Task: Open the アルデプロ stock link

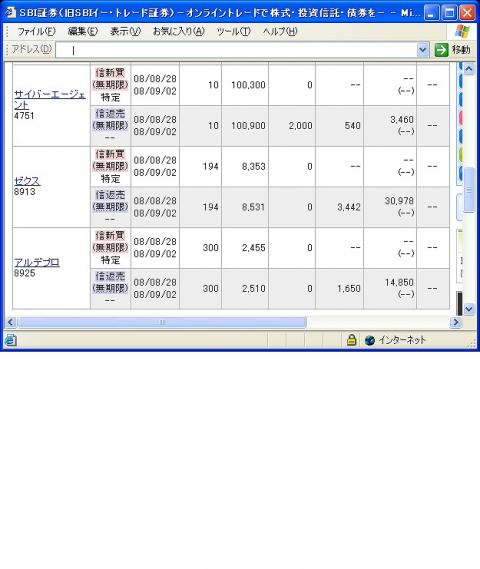Action: [x=37, y=262]
